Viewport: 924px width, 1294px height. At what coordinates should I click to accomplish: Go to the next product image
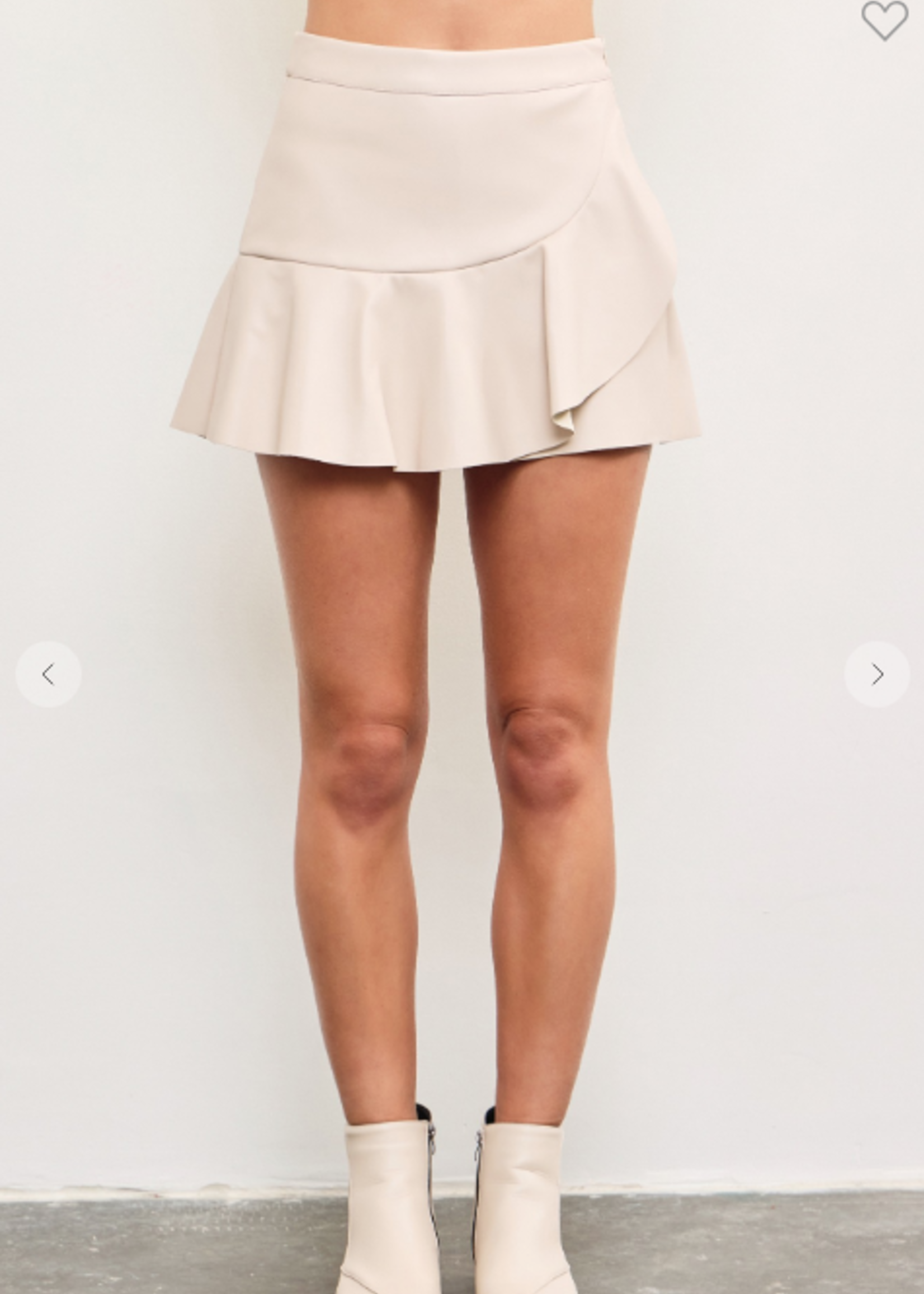point(877,674)
